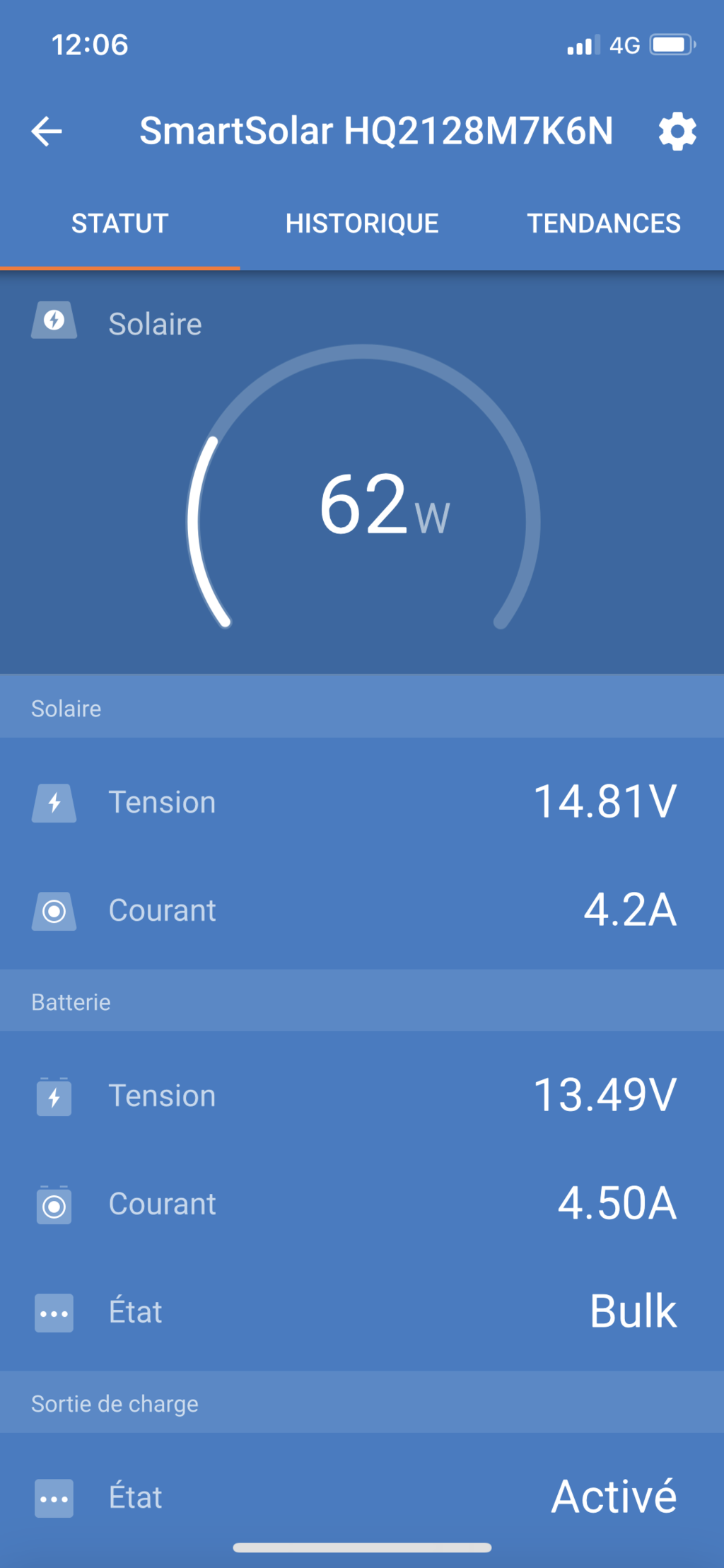
Task: Select the STATUT tab
Action: pos(120,223)
